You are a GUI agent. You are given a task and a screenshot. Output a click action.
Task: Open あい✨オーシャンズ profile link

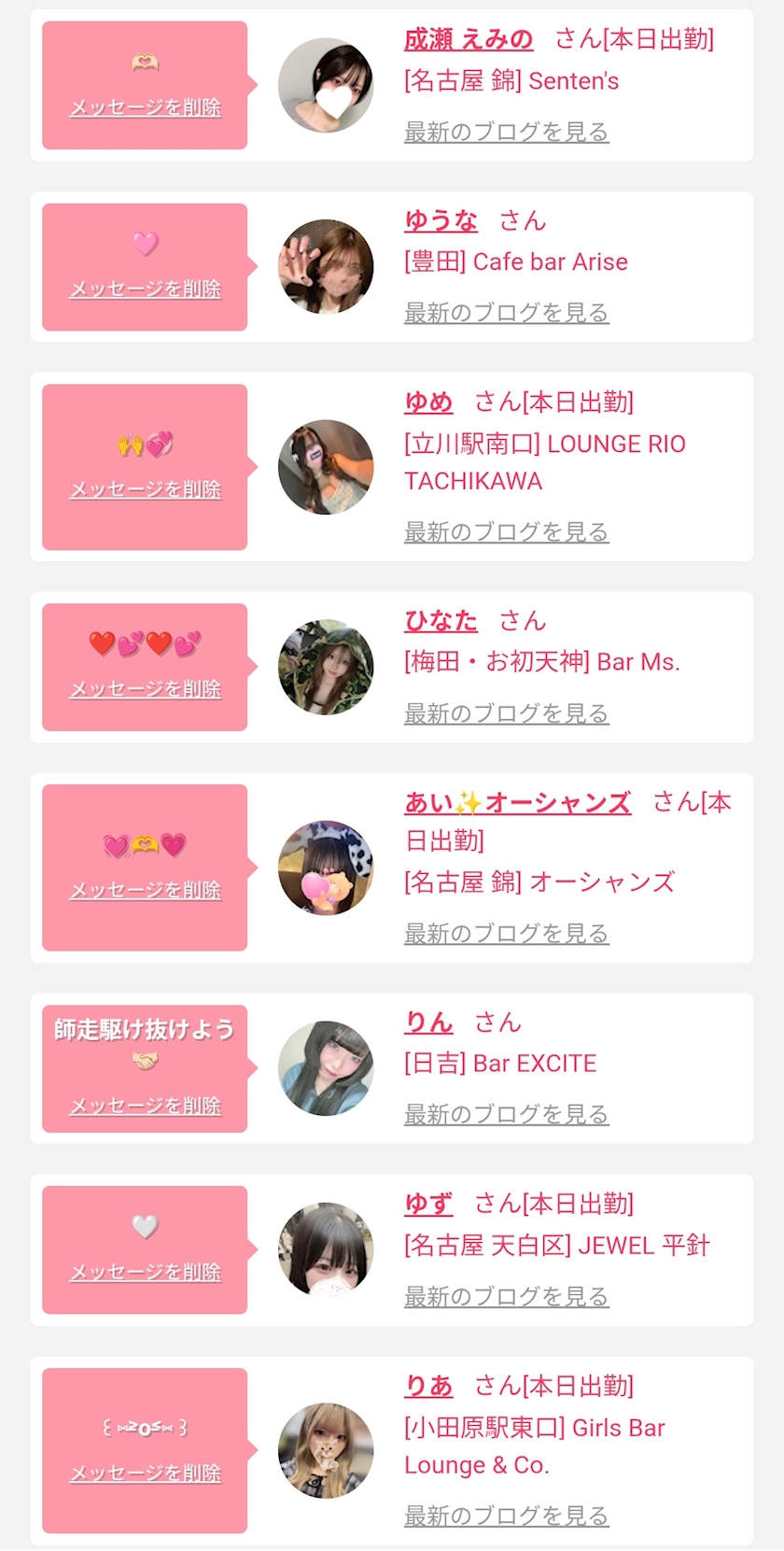tap(517, 803)
